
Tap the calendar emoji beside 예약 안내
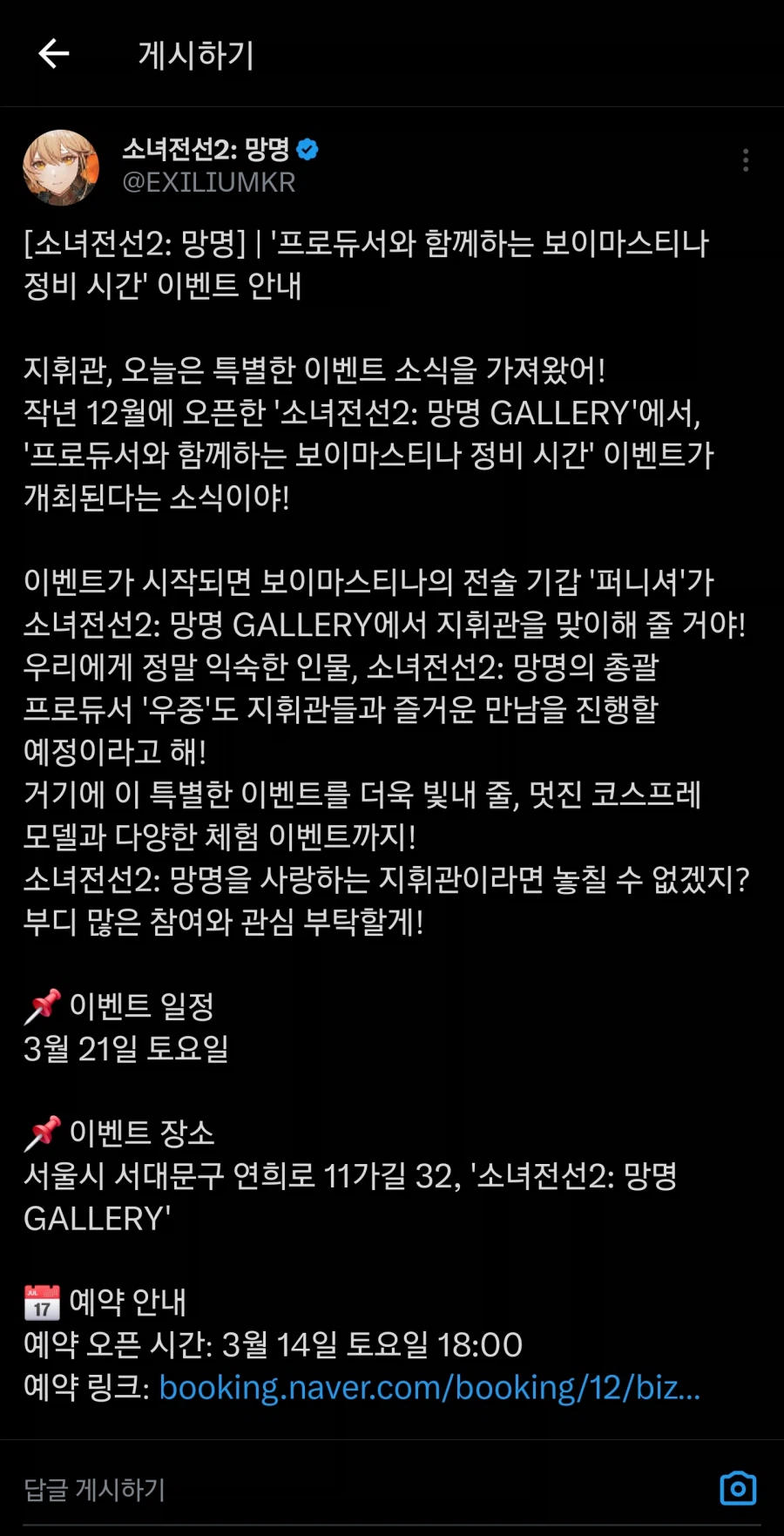[x=42, y=1300]
